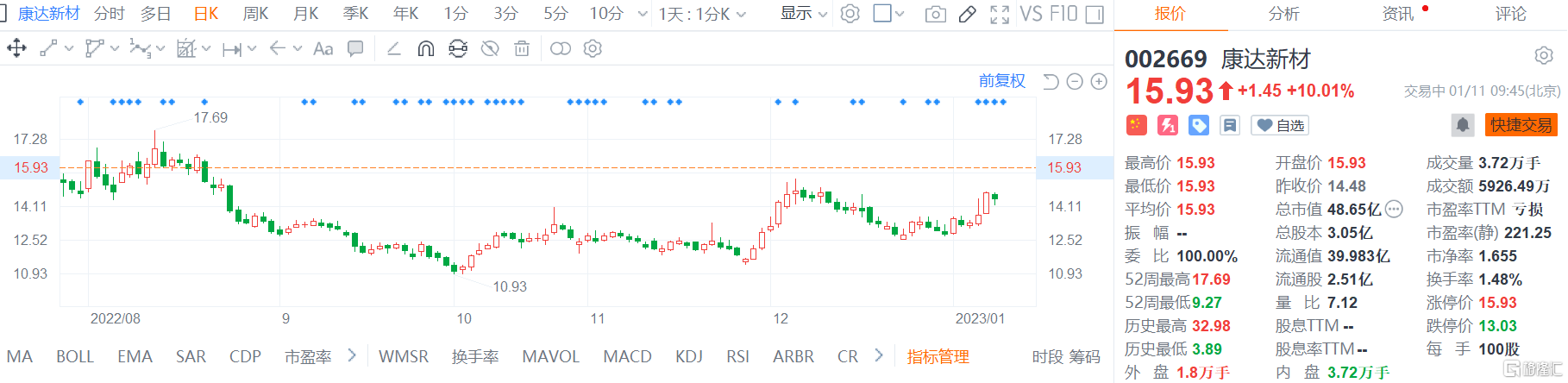Change the 前复权 adjustment setting

[1001, 81]
